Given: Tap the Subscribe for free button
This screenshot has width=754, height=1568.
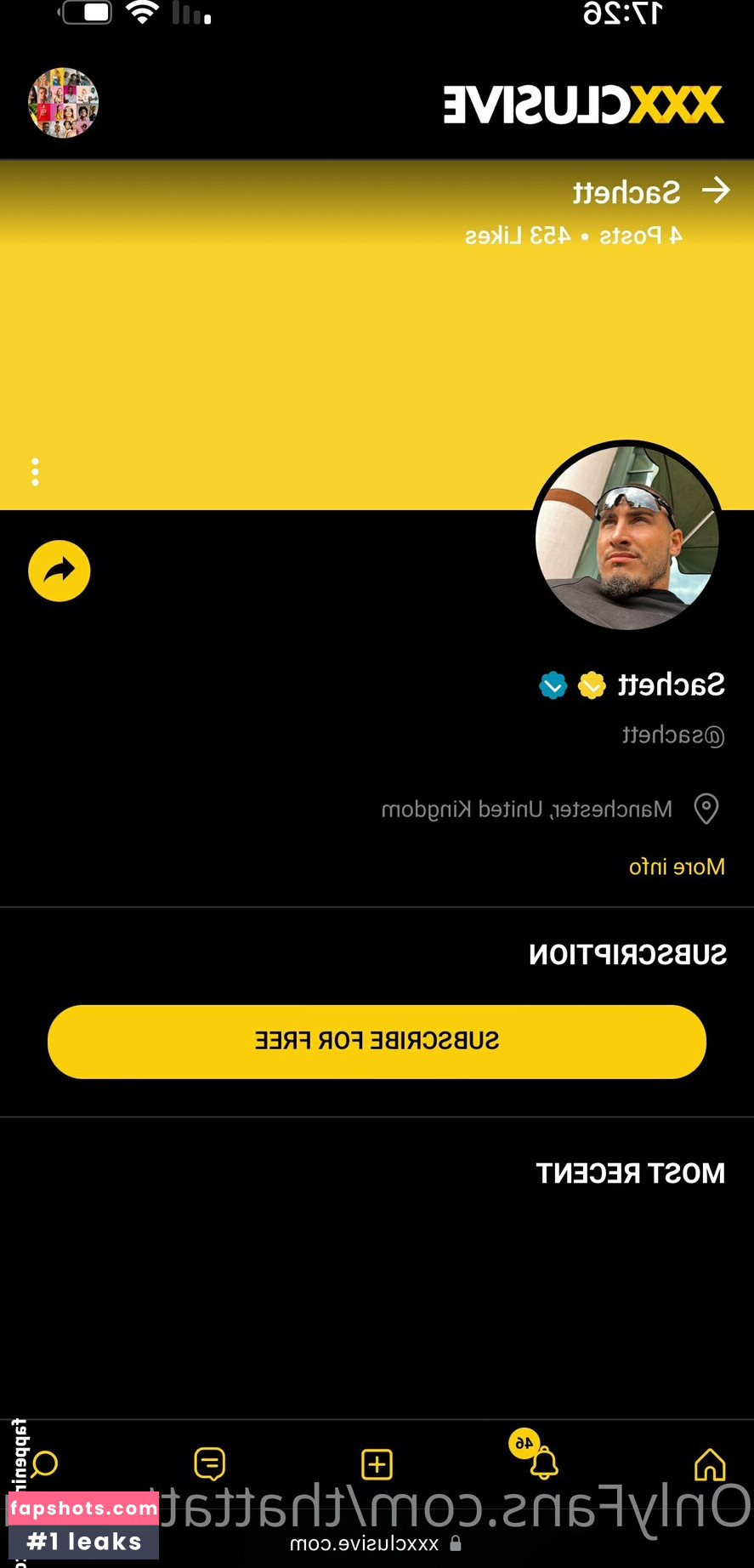Looking at the screenshot, I should click(377, 1042).
